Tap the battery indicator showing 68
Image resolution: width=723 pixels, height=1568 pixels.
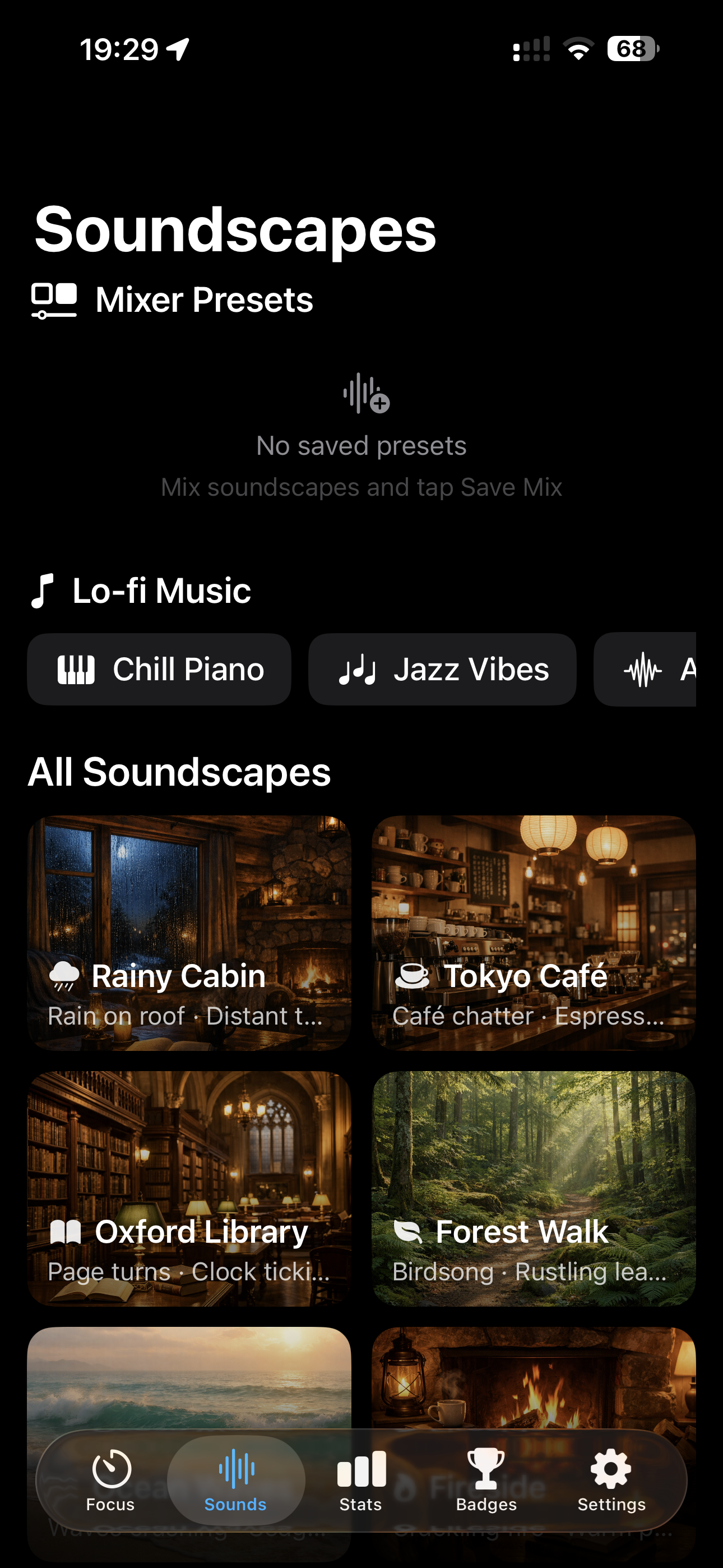click(x=633, y=50)
